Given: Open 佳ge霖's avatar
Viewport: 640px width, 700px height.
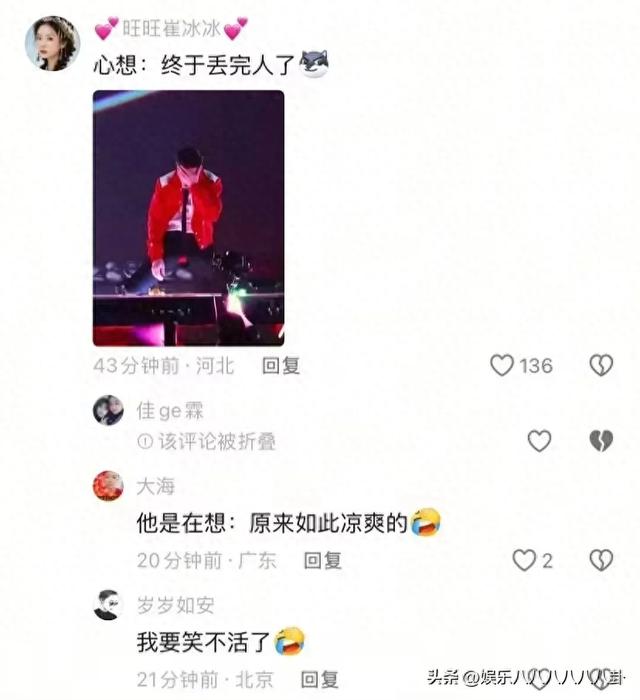Looking at the screenshot, I should [108, 411].
